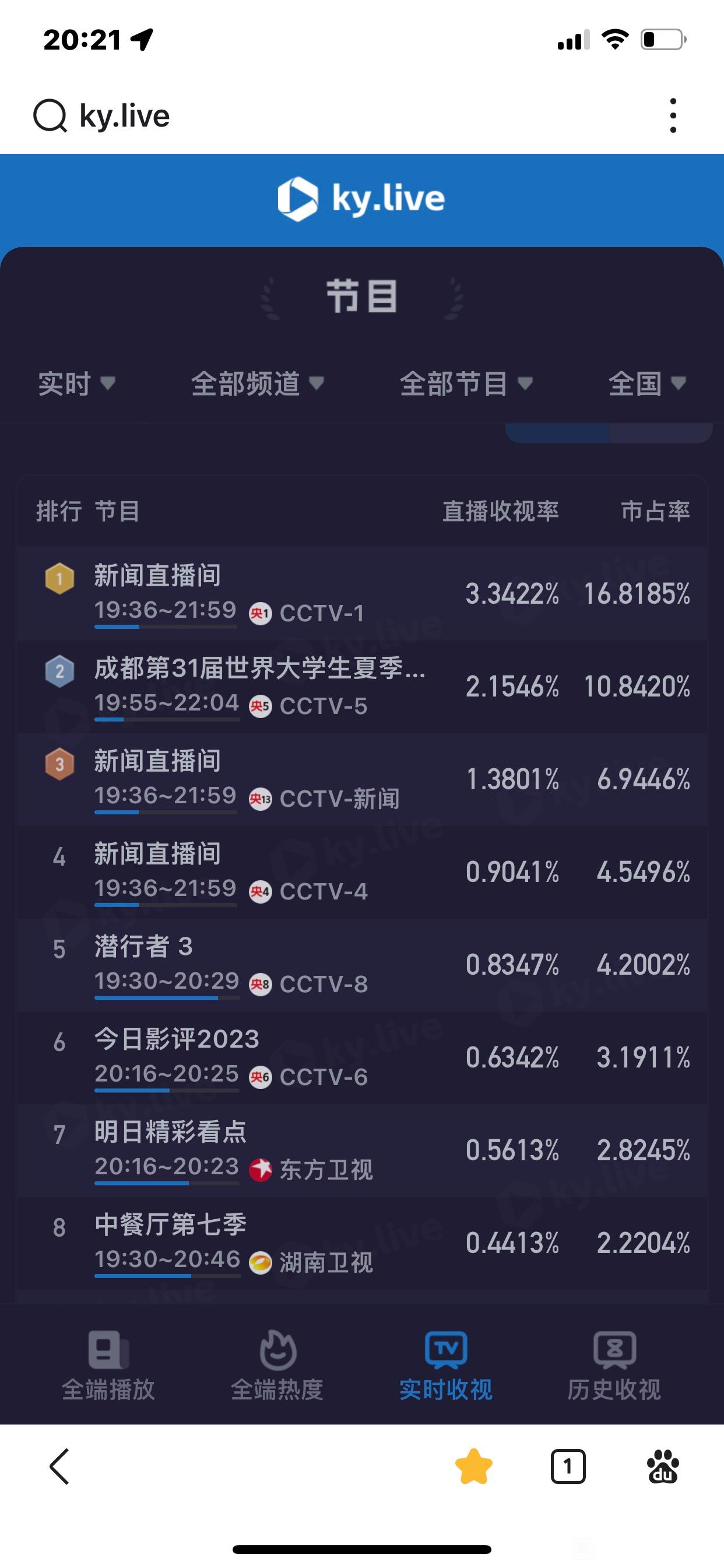The height and width of the screenshot is (1568, 724).
Task: Open 明日精彩看点 on 东方卫视
Action: coord(362,1150)
